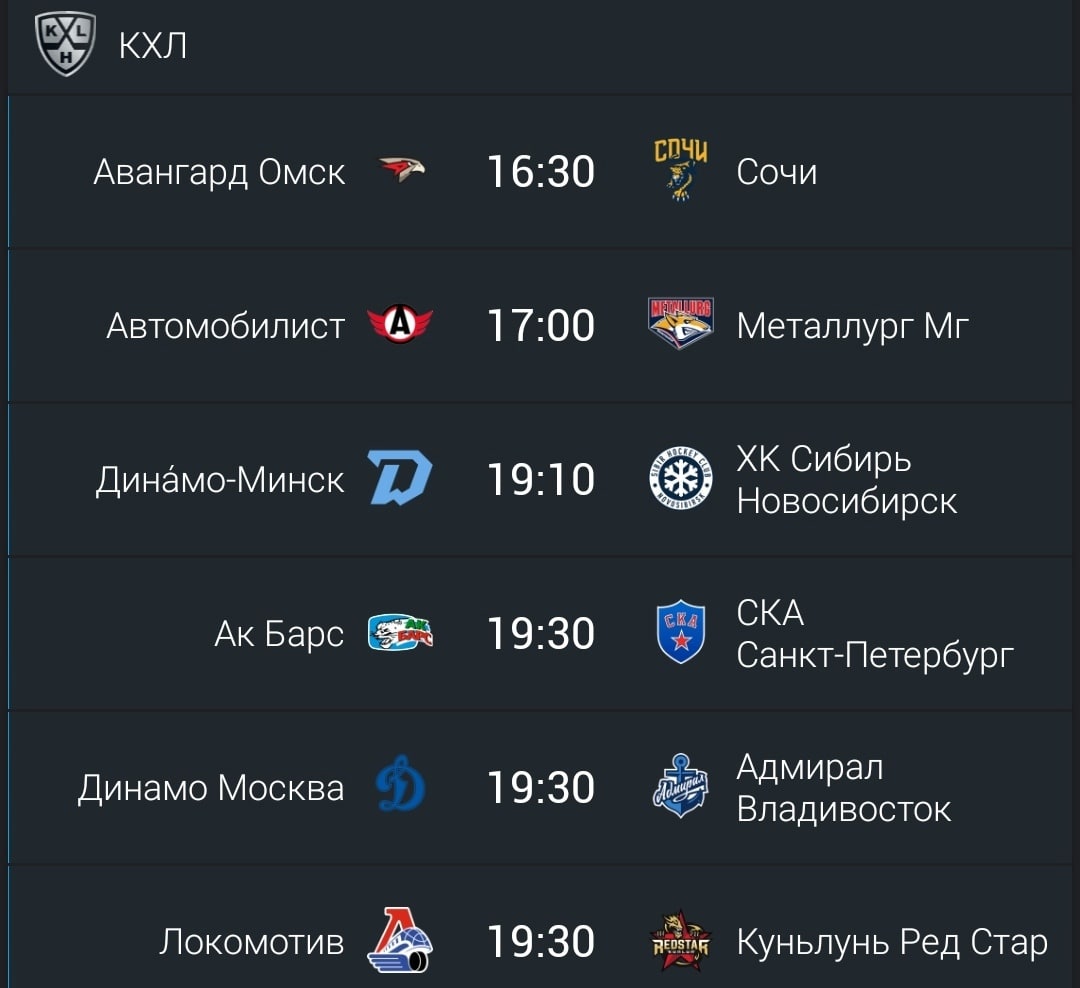Open the Автомобилист vs Металлург Мг match
Screen dimensions: 1080x988
tap(540, 326)
